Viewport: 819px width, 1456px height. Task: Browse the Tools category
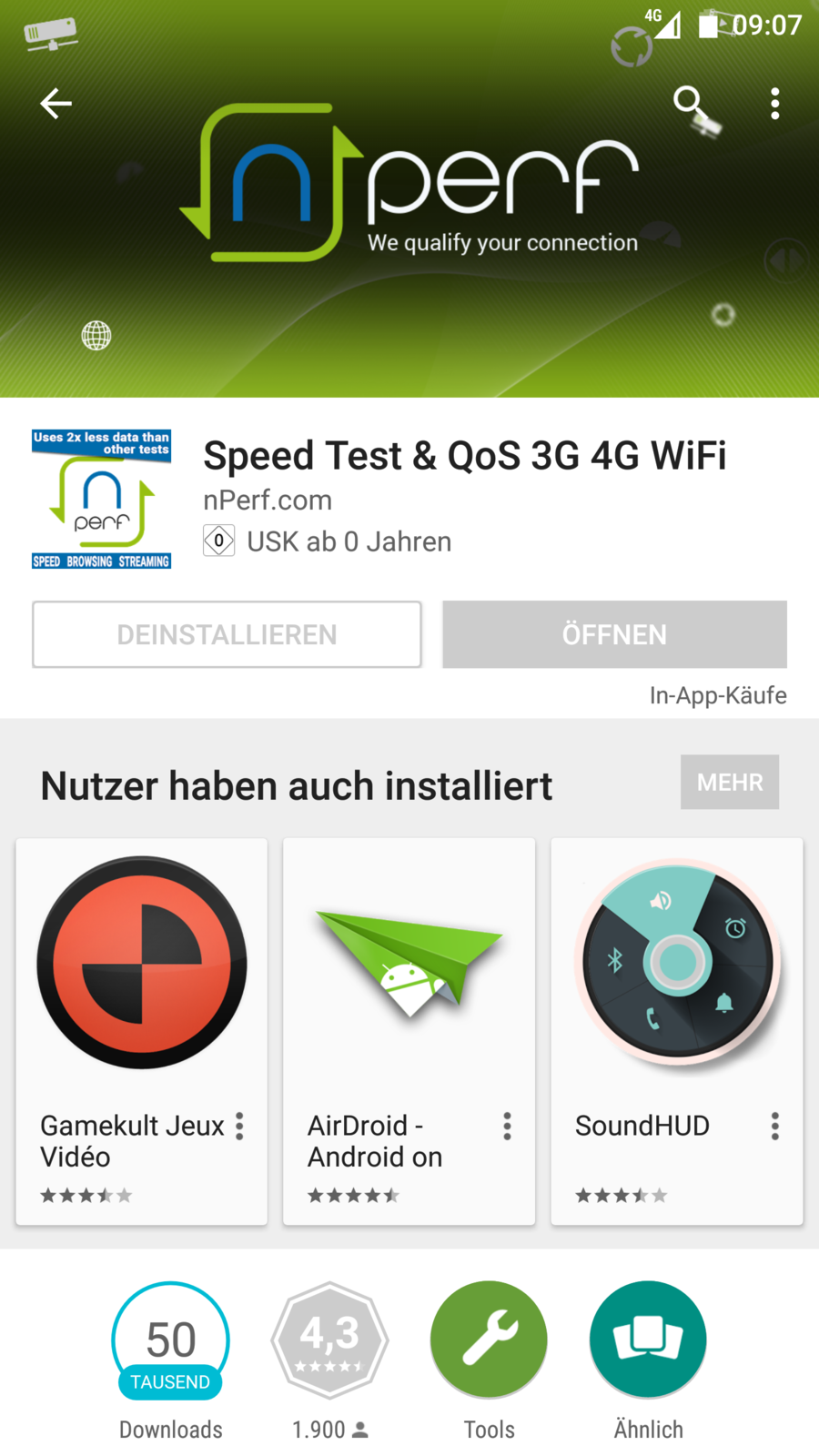coord(489,1340)
